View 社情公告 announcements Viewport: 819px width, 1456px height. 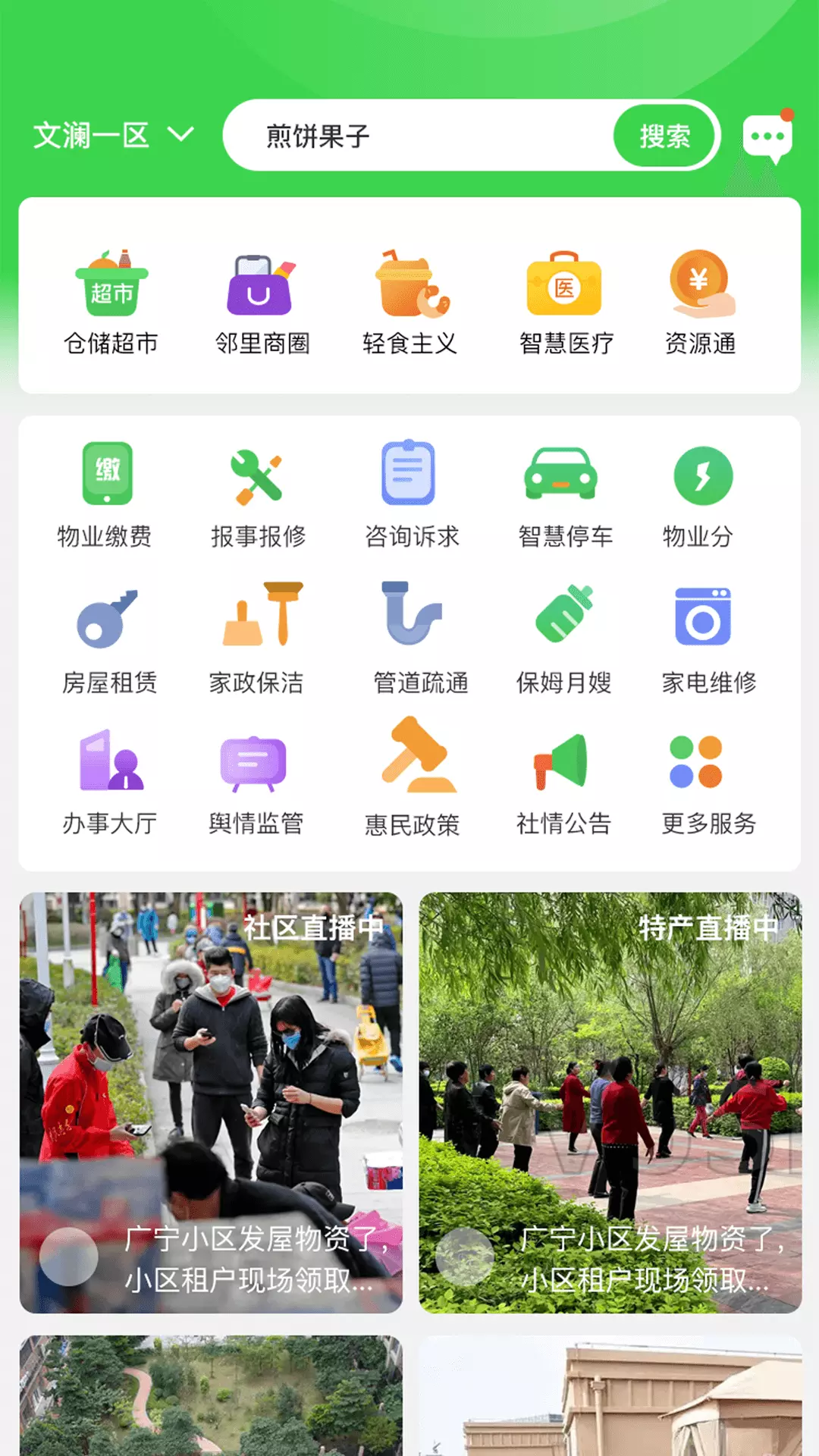[x=563, y=783]
